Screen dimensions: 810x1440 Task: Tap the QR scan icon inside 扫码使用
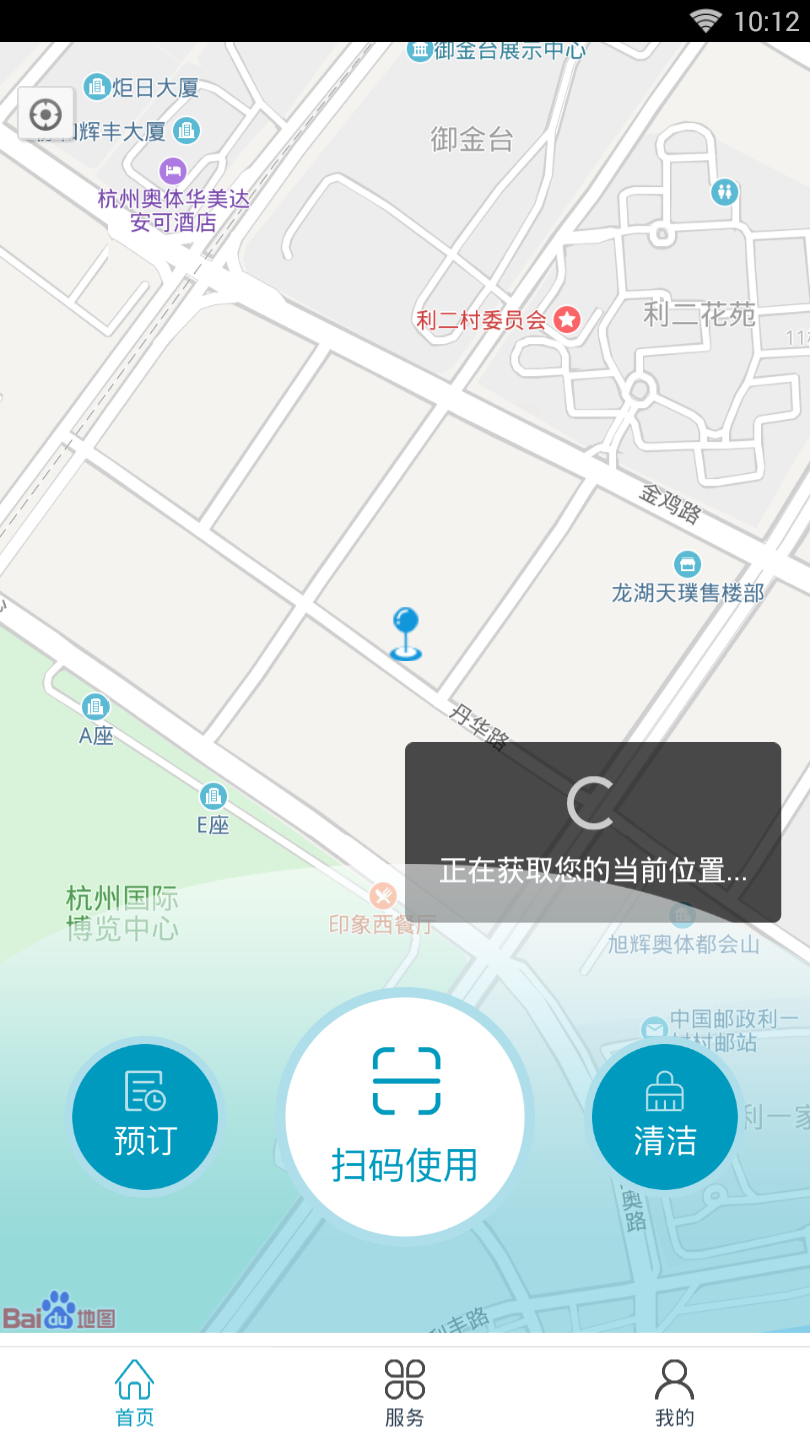tap(405, 1079)
